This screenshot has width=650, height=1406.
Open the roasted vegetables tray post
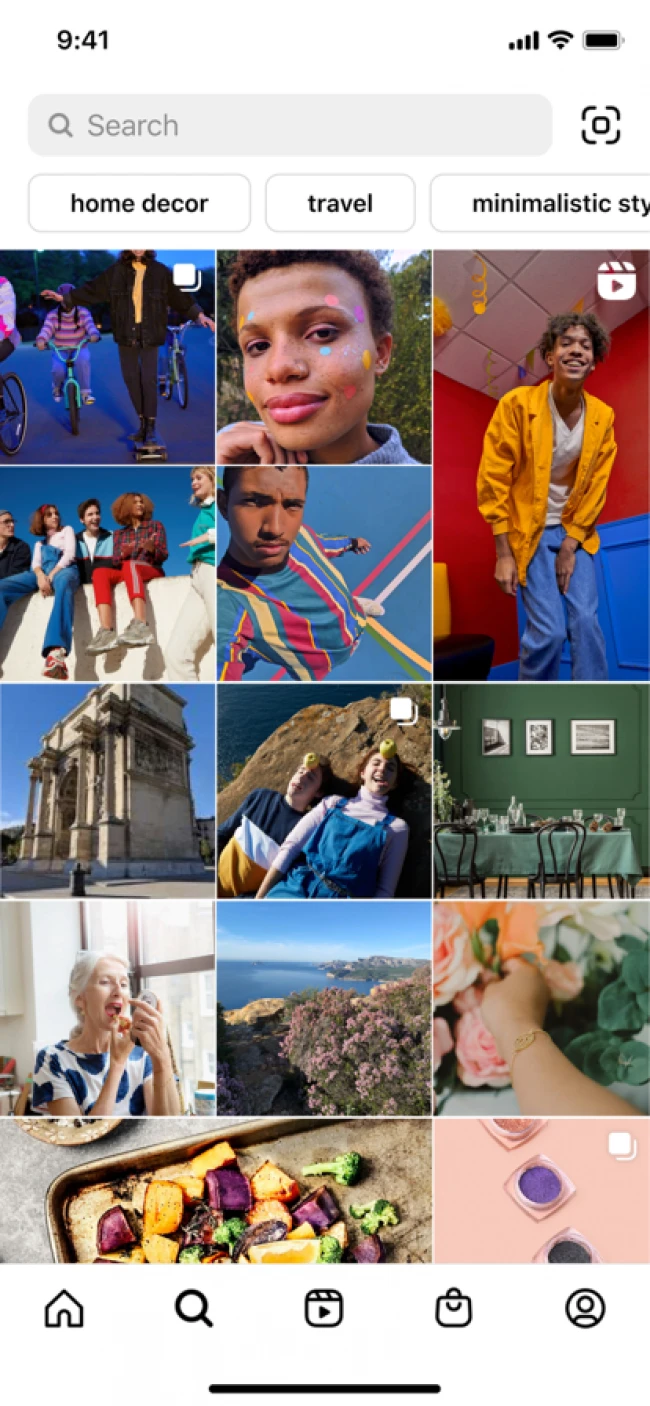point(216,1191)
